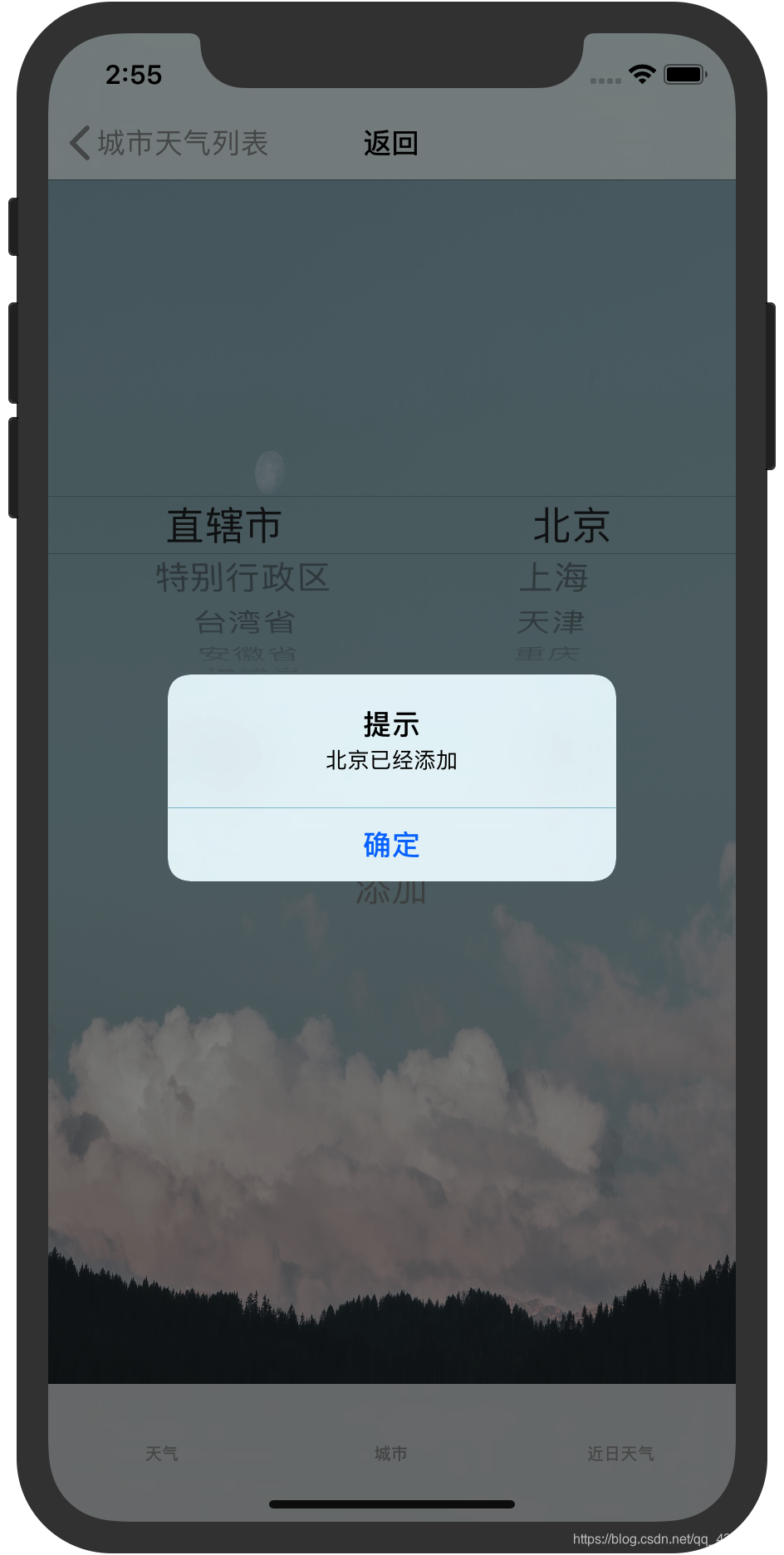Switch to the 天气 tab

pyautogui.click(x=162, y=1453)
